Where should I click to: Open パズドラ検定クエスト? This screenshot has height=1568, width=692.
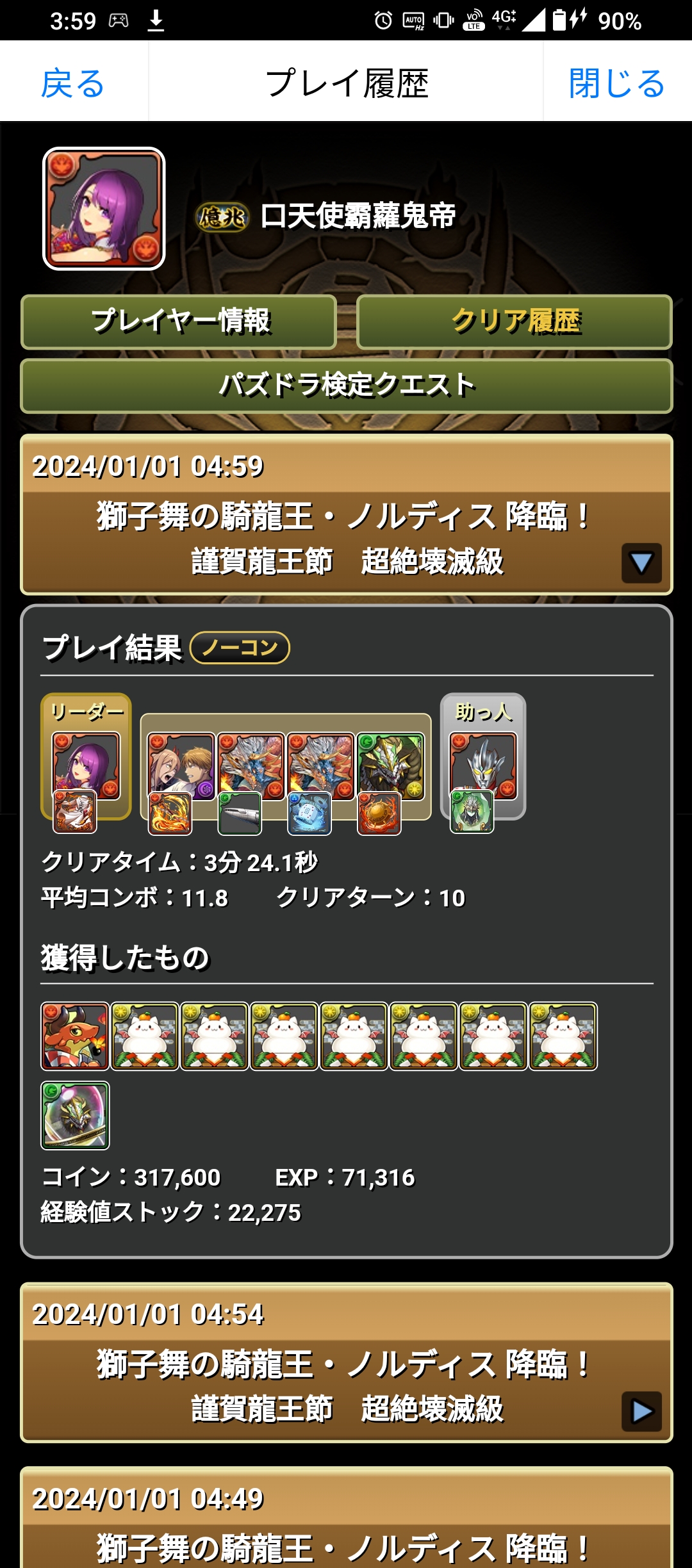[346, 386]
